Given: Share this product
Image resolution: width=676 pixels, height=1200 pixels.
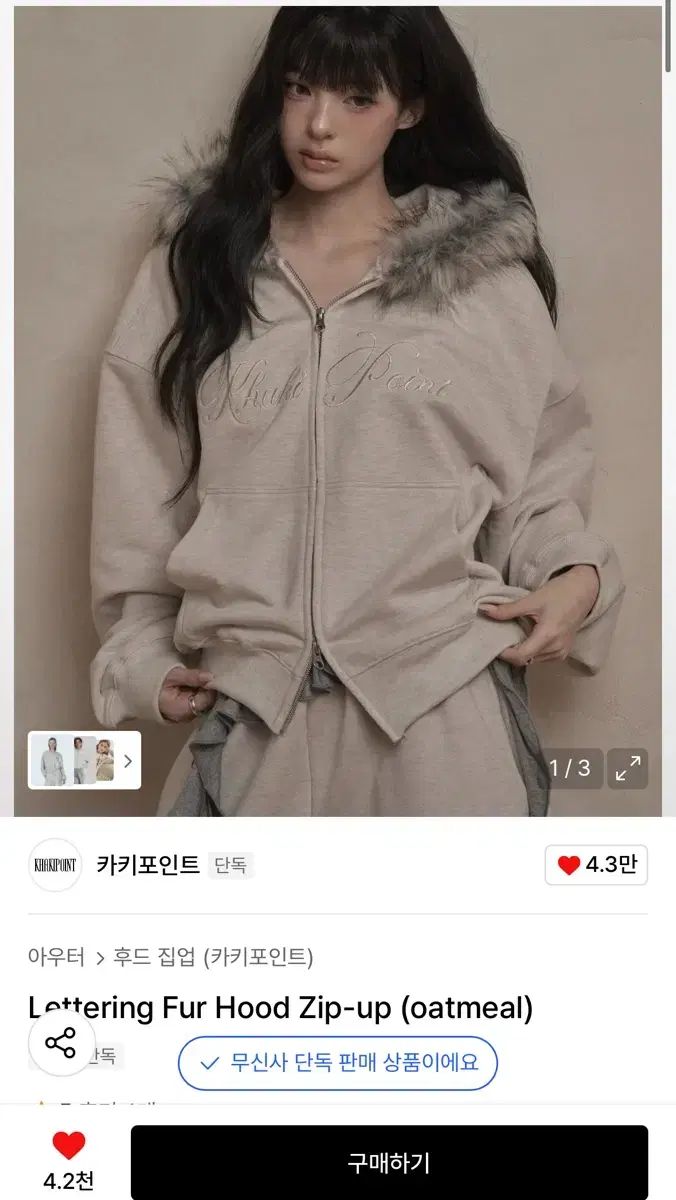Looking at the screenshot, I should click(x=61, y=1043).
